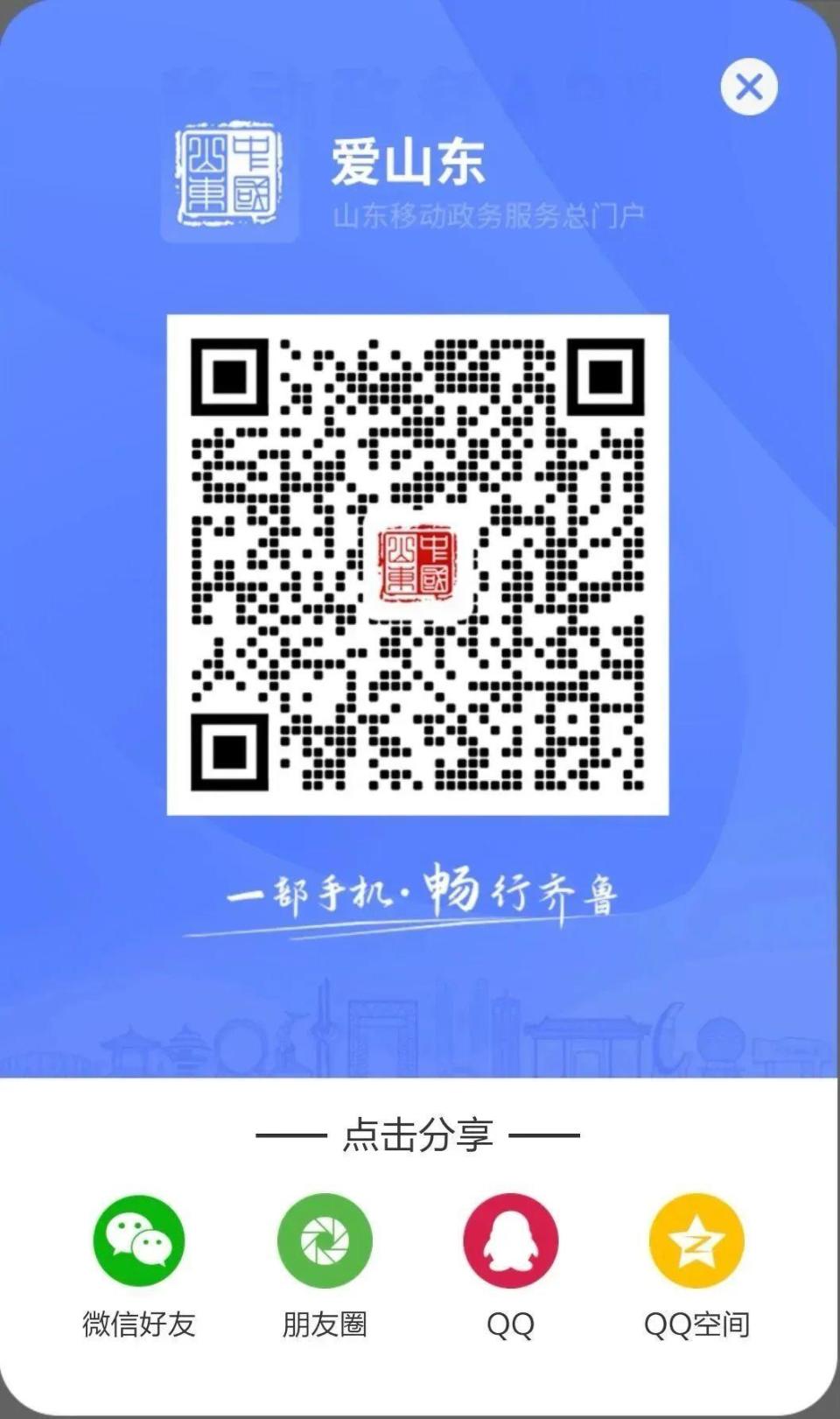Open QQ空间 via the yellow star icon
Image resolution: width=840 pixels, height=1419 pixels.
pos(696,1240)
